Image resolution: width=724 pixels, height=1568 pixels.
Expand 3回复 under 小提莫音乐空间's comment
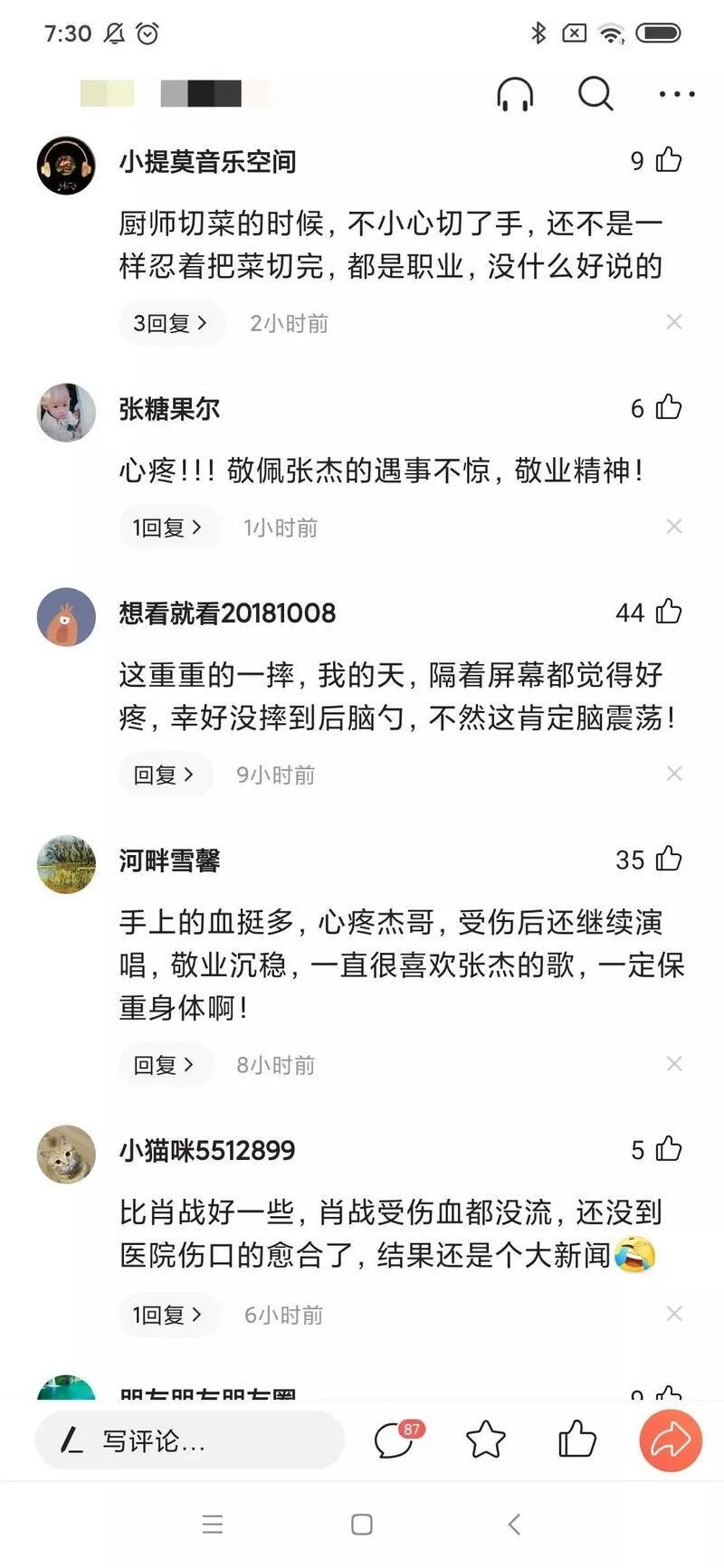(170, 323)
